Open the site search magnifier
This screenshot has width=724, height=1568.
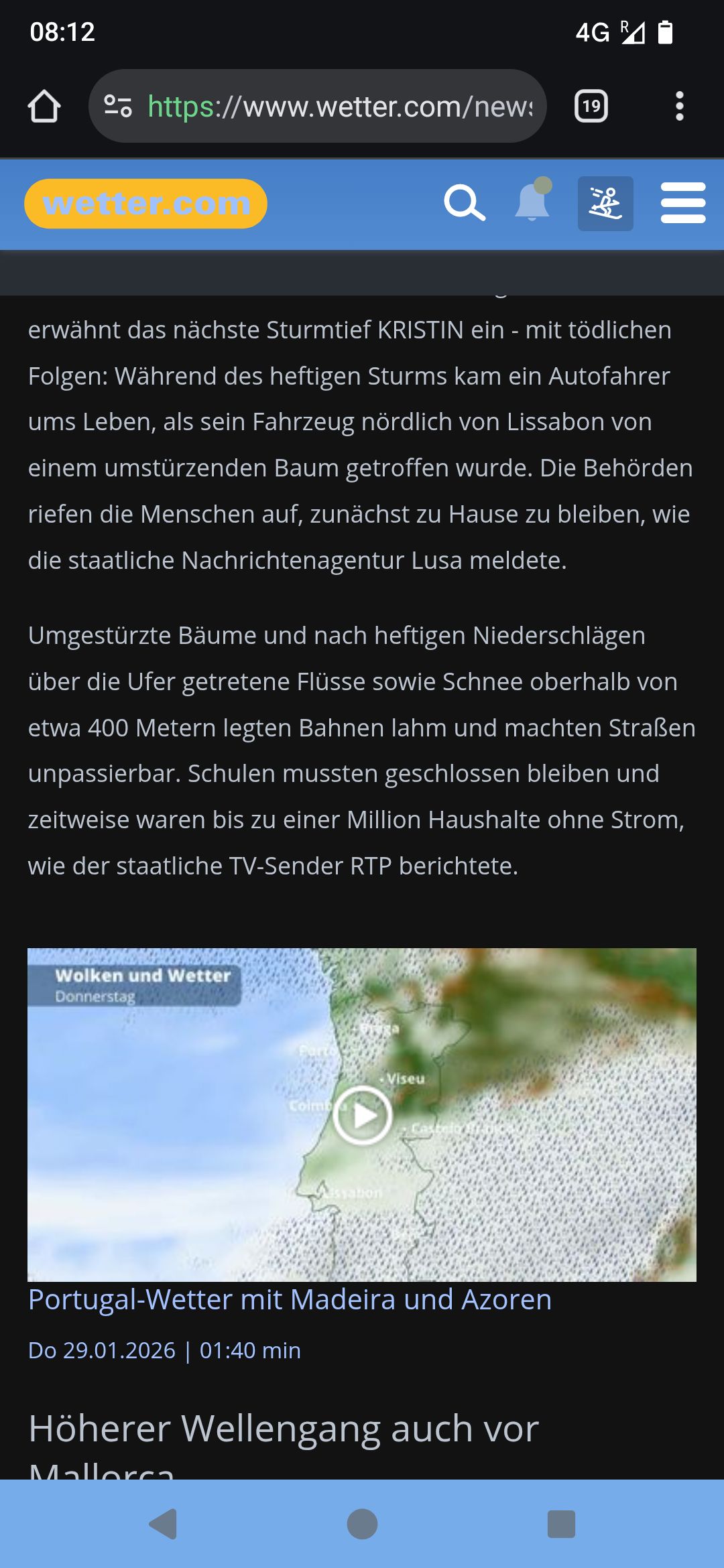(x=464, y=203)
